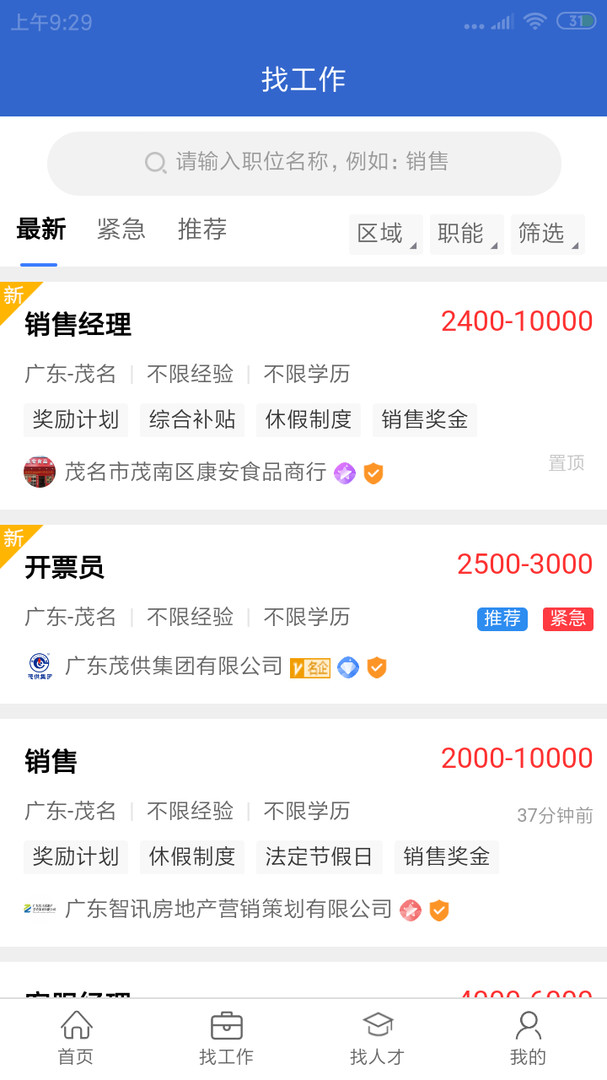Tap the job title search field
The image size is (607, 1080).
tap(304, 162)
